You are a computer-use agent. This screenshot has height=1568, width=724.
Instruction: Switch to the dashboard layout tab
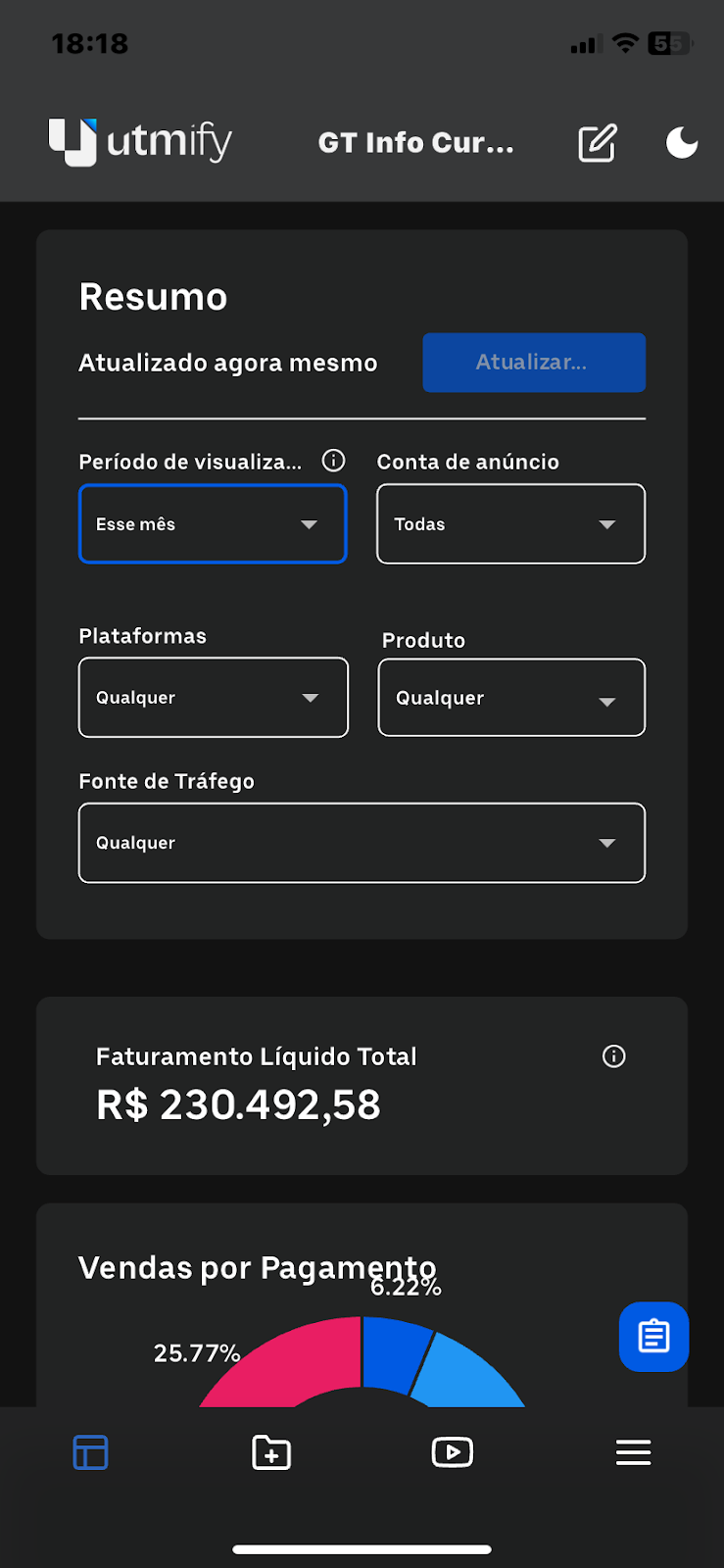91,1452
